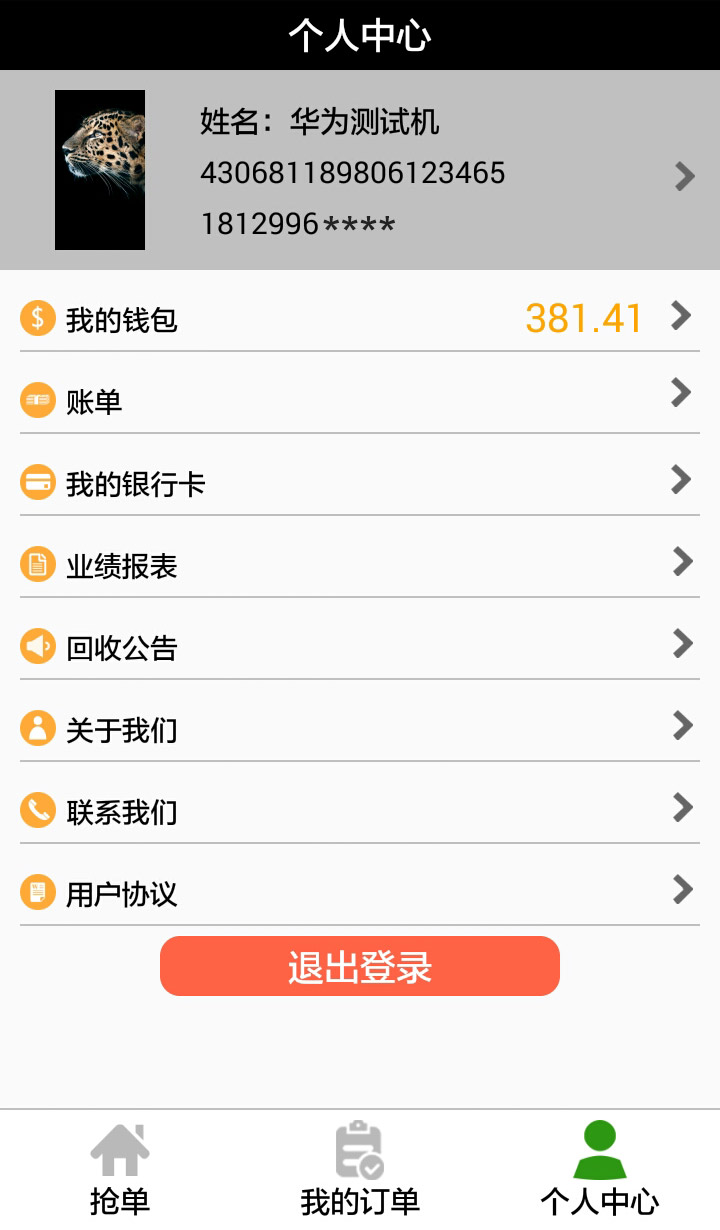Select the bank card icon for 我的银行卡
720x1230 pixels.
click(36, 482)
